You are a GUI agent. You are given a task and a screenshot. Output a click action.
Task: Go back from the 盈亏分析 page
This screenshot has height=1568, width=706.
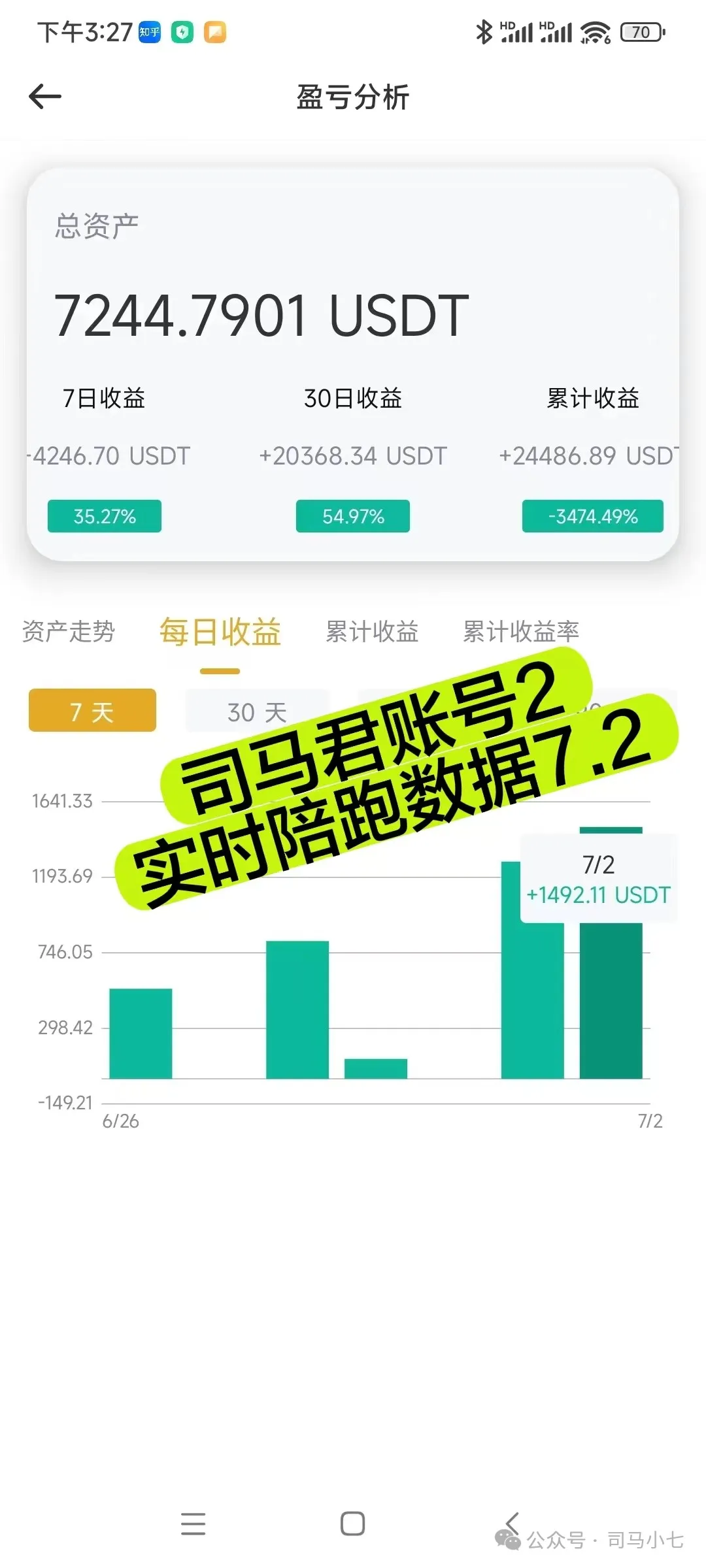45,97
